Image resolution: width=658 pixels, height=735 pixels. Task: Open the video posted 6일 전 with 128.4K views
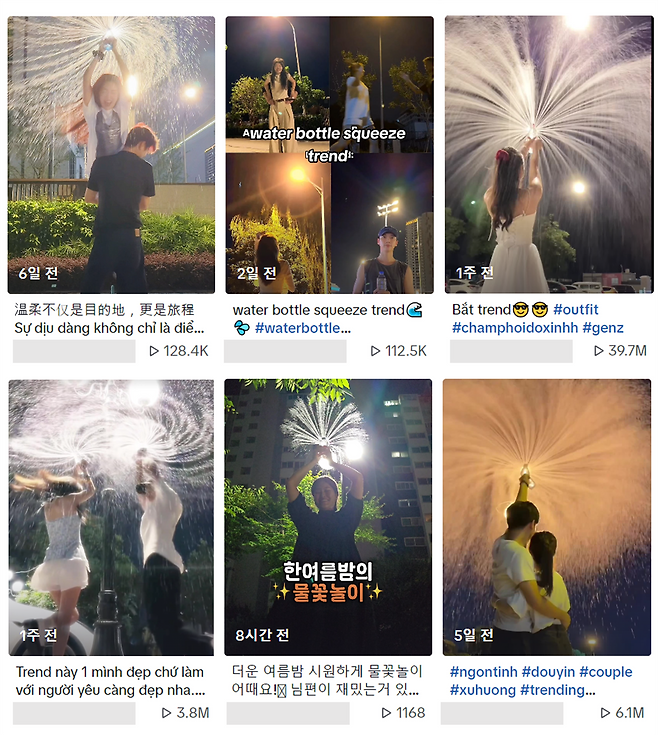click(111, 155)
